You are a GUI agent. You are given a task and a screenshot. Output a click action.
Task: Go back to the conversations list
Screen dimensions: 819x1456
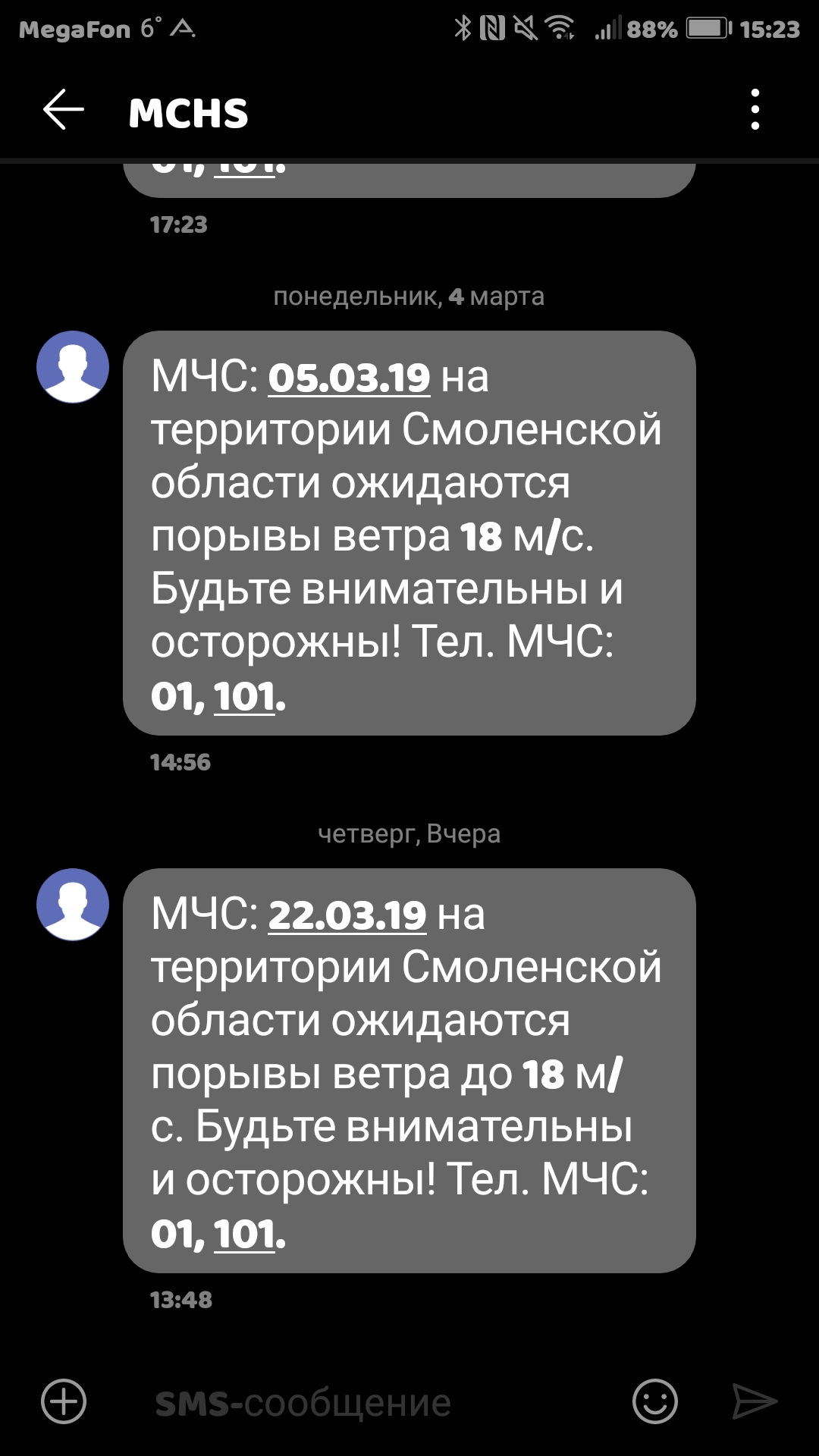64,111
